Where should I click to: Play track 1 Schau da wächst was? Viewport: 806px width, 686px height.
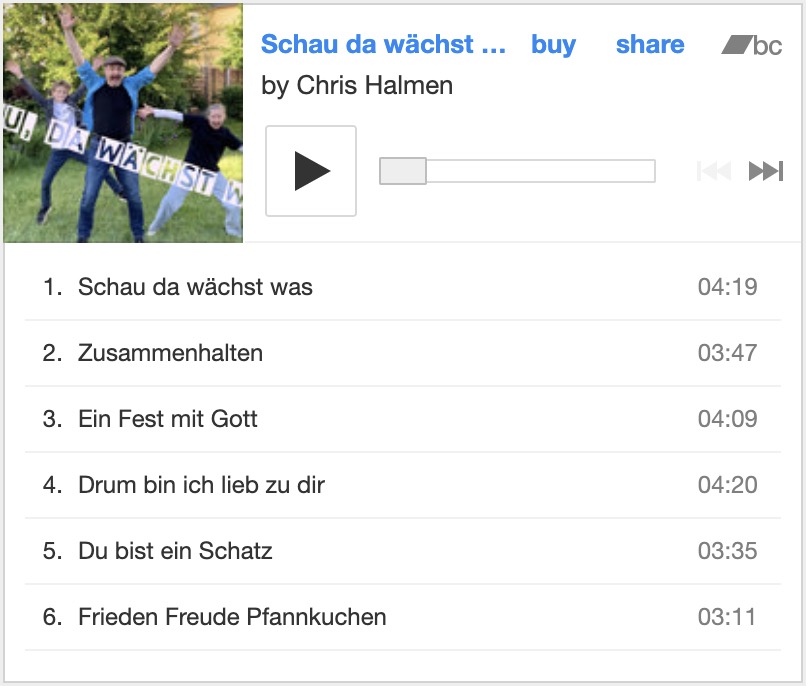[403, 287]
